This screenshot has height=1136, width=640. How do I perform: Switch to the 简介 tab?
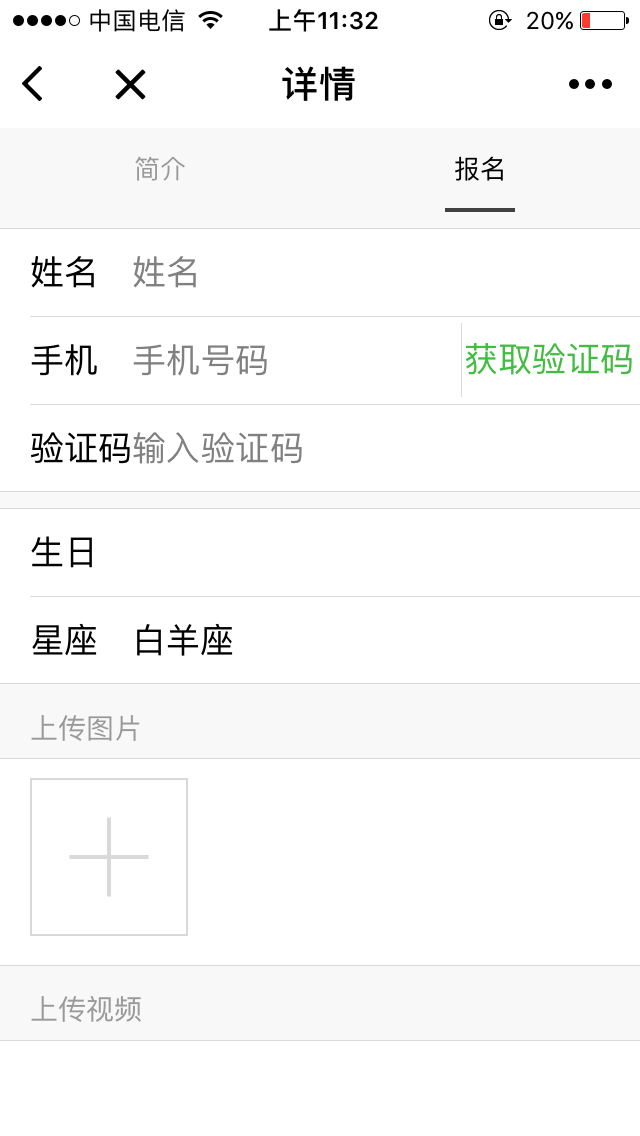pos(160,170)
